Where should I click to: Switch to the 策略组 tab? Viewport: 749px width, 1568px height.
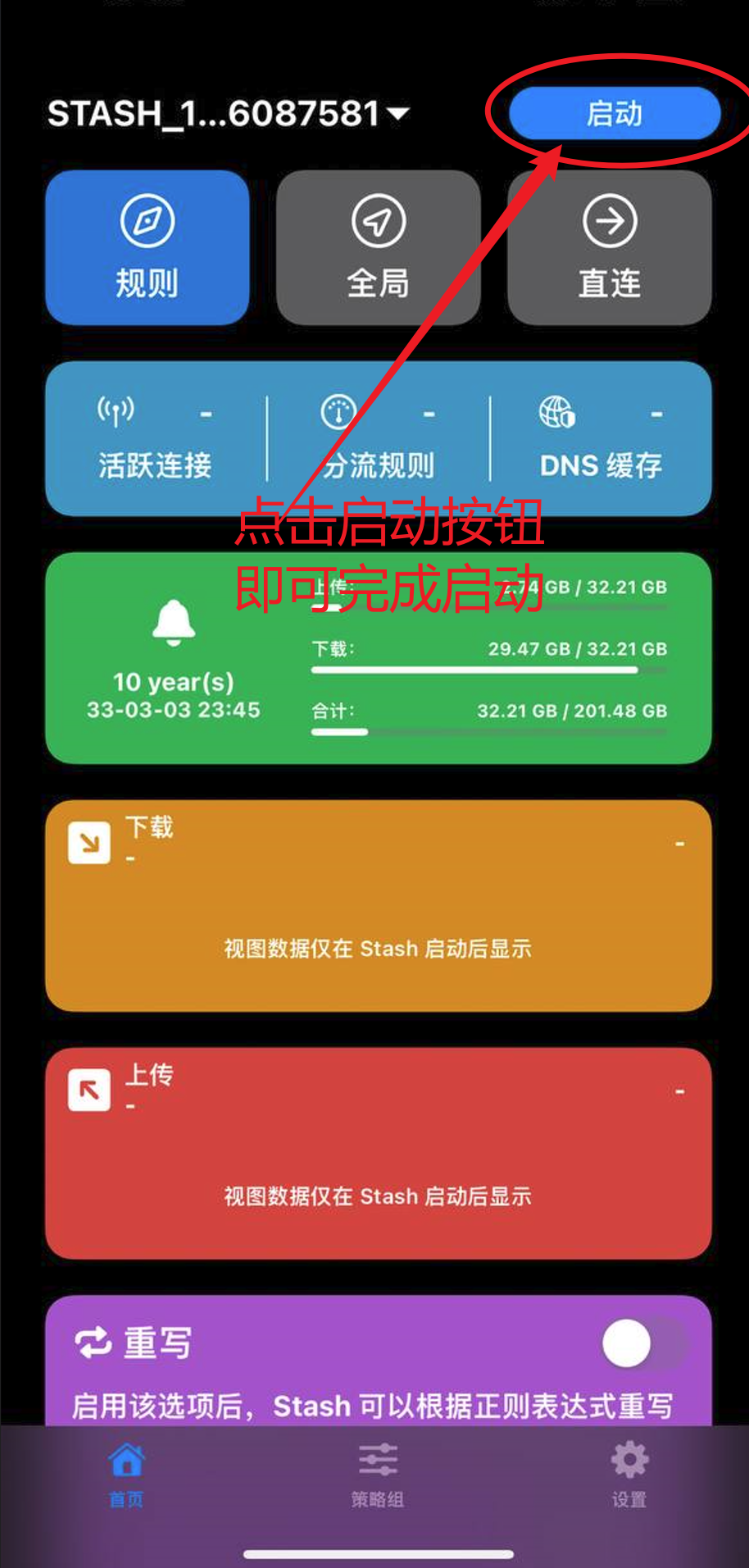377,1471
